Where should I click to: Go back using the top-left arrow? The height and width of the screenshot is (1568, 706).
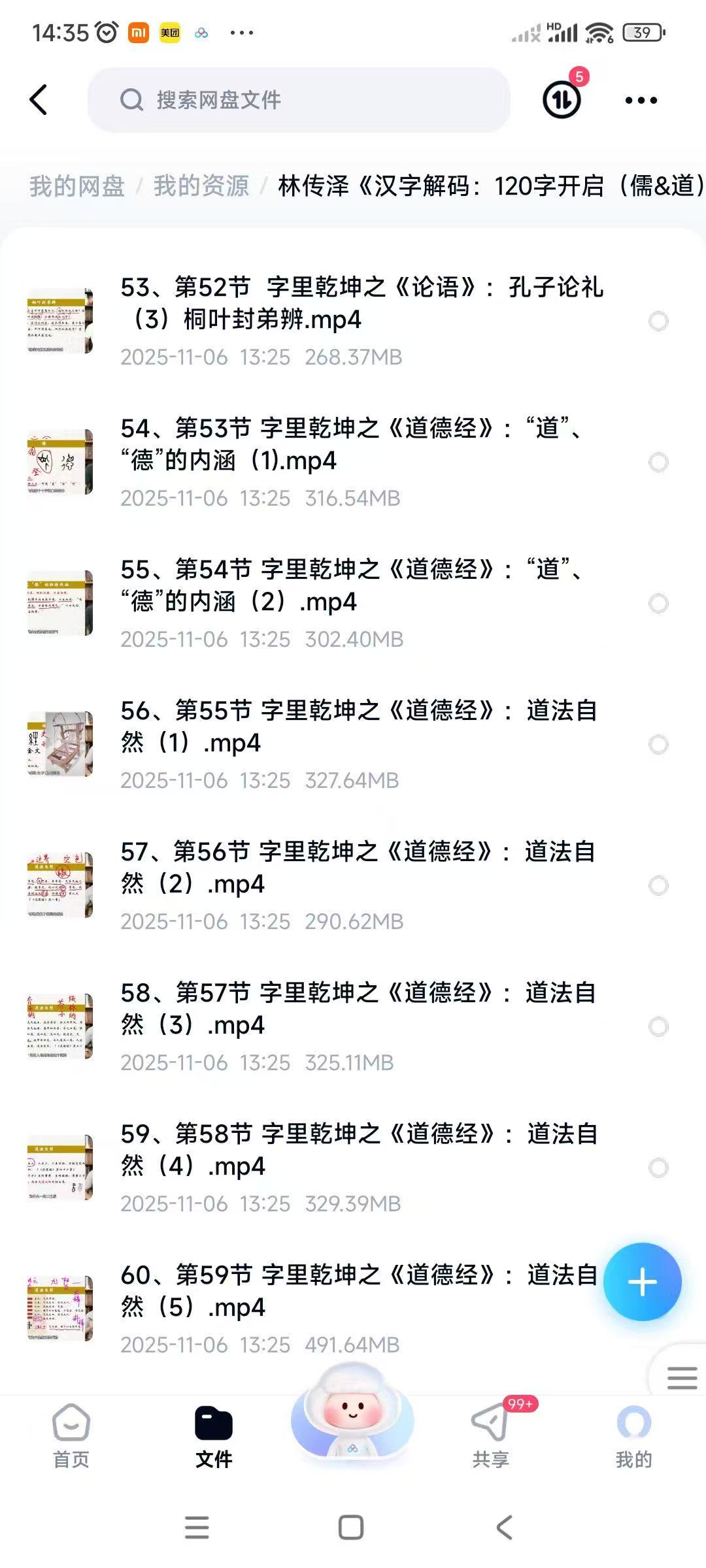pos(39,100)
